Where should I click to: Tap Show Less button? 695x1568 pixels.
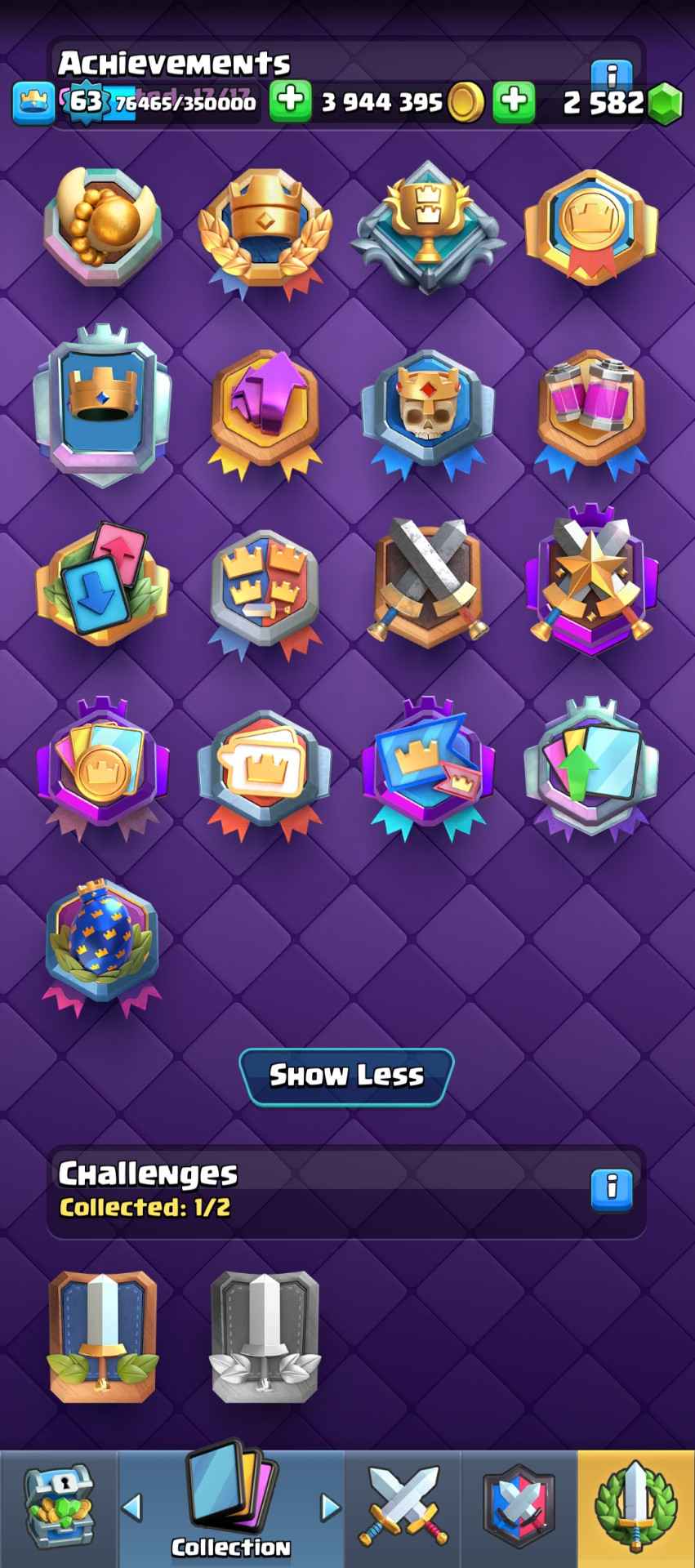tap(346, 1076)
